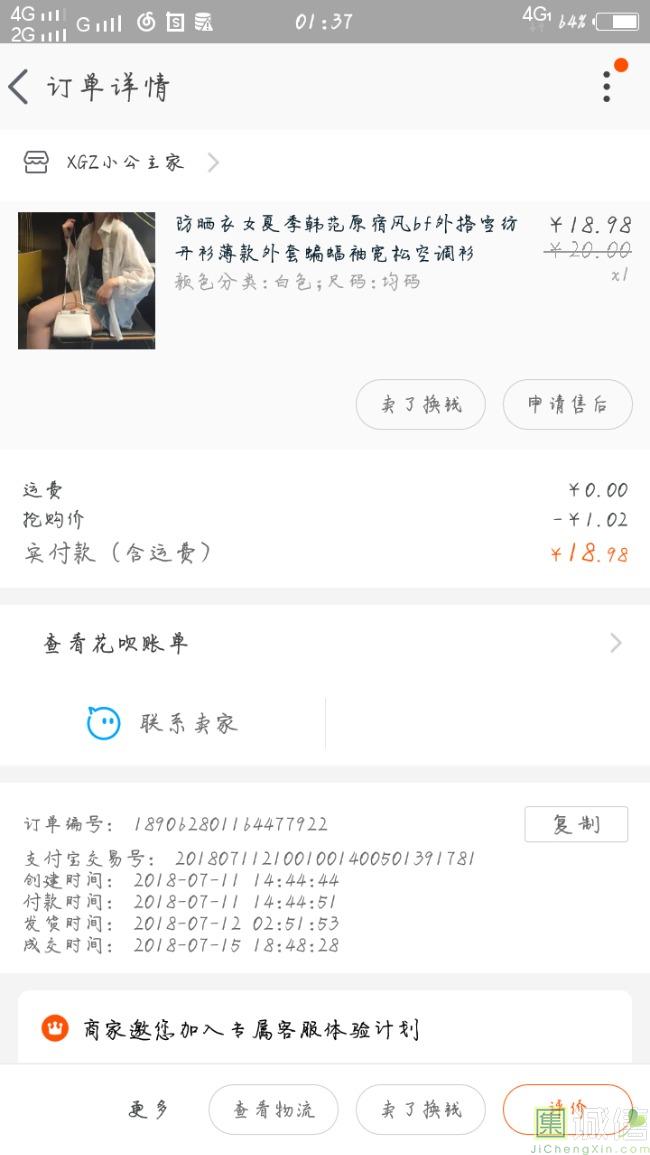The height and width of the screenshot is (1155, 650).
Task: Tap 卖了换钱 in the bottom bar
Action: click(420, 1109)
